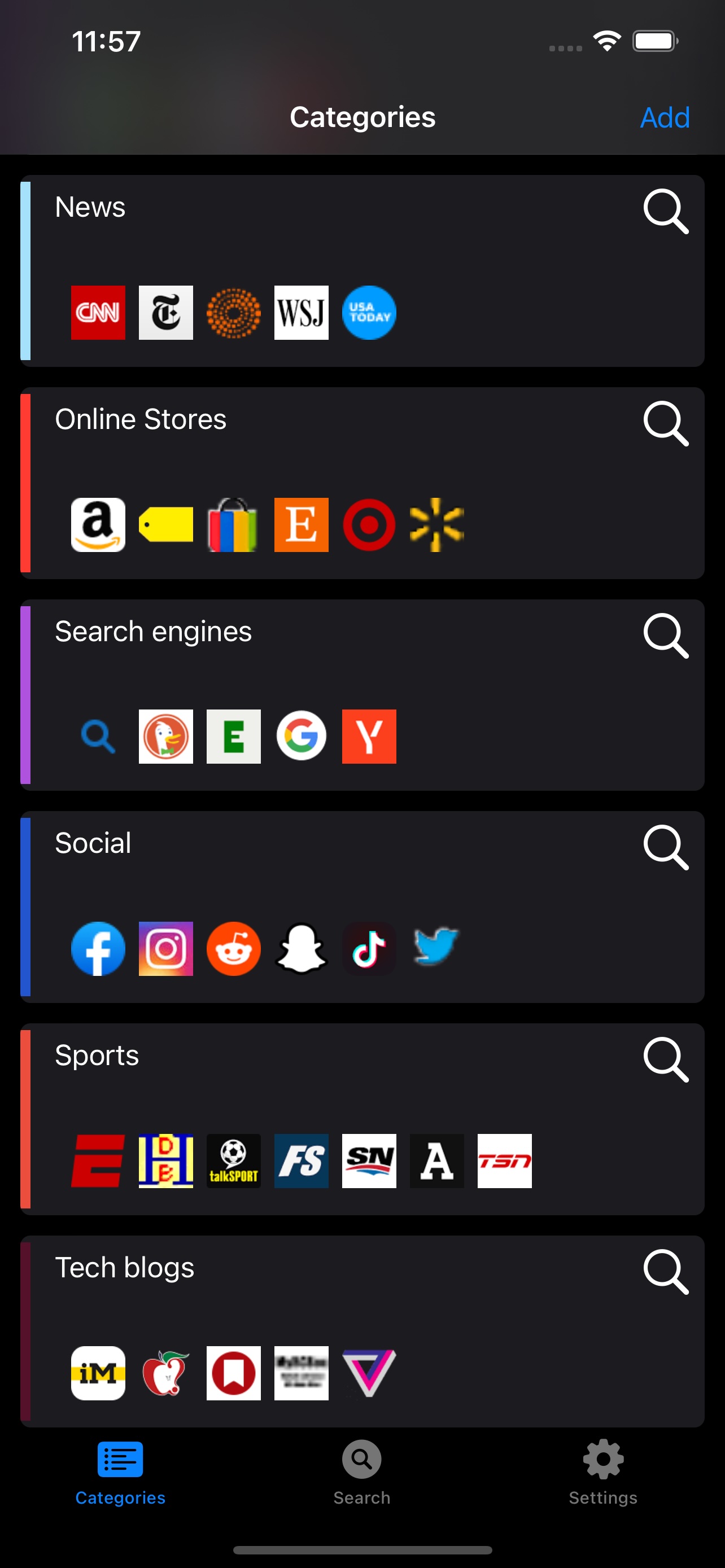The height and width of the screenshot is (1568, 725).
Task: Choose the Target icon in Online Stores
Action: [369, 525]
